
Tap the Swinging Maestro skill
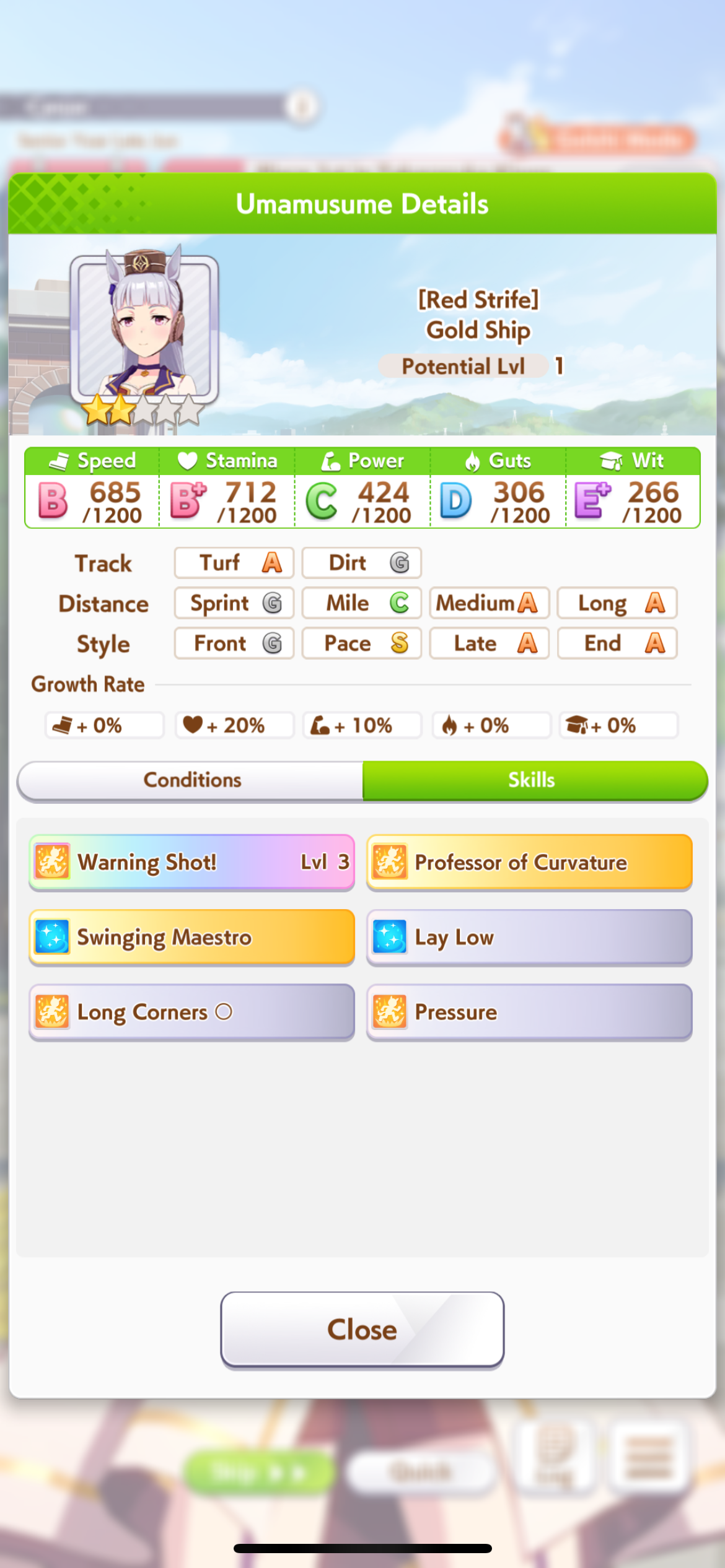[191, 937]
